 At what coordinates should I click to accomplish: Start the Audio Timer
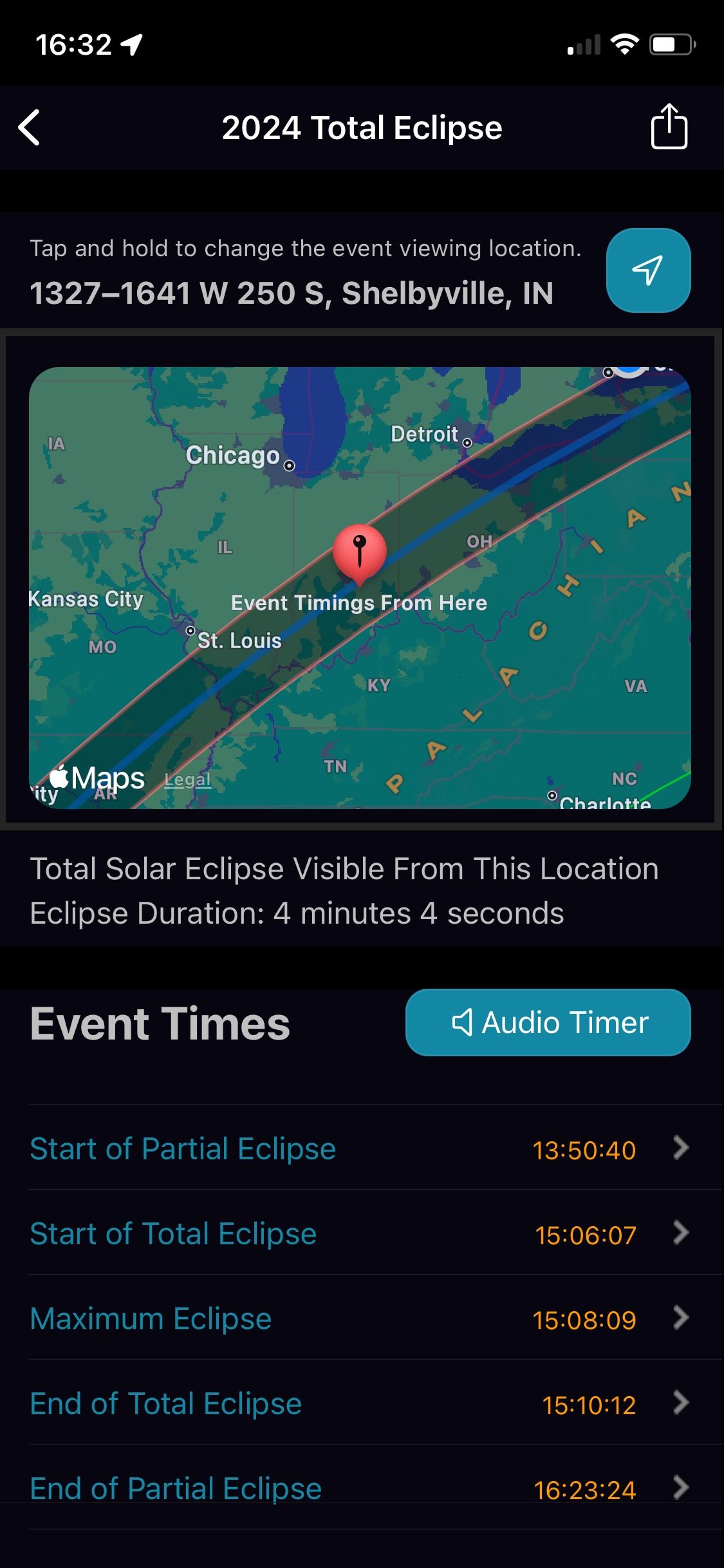(548, 1022)
